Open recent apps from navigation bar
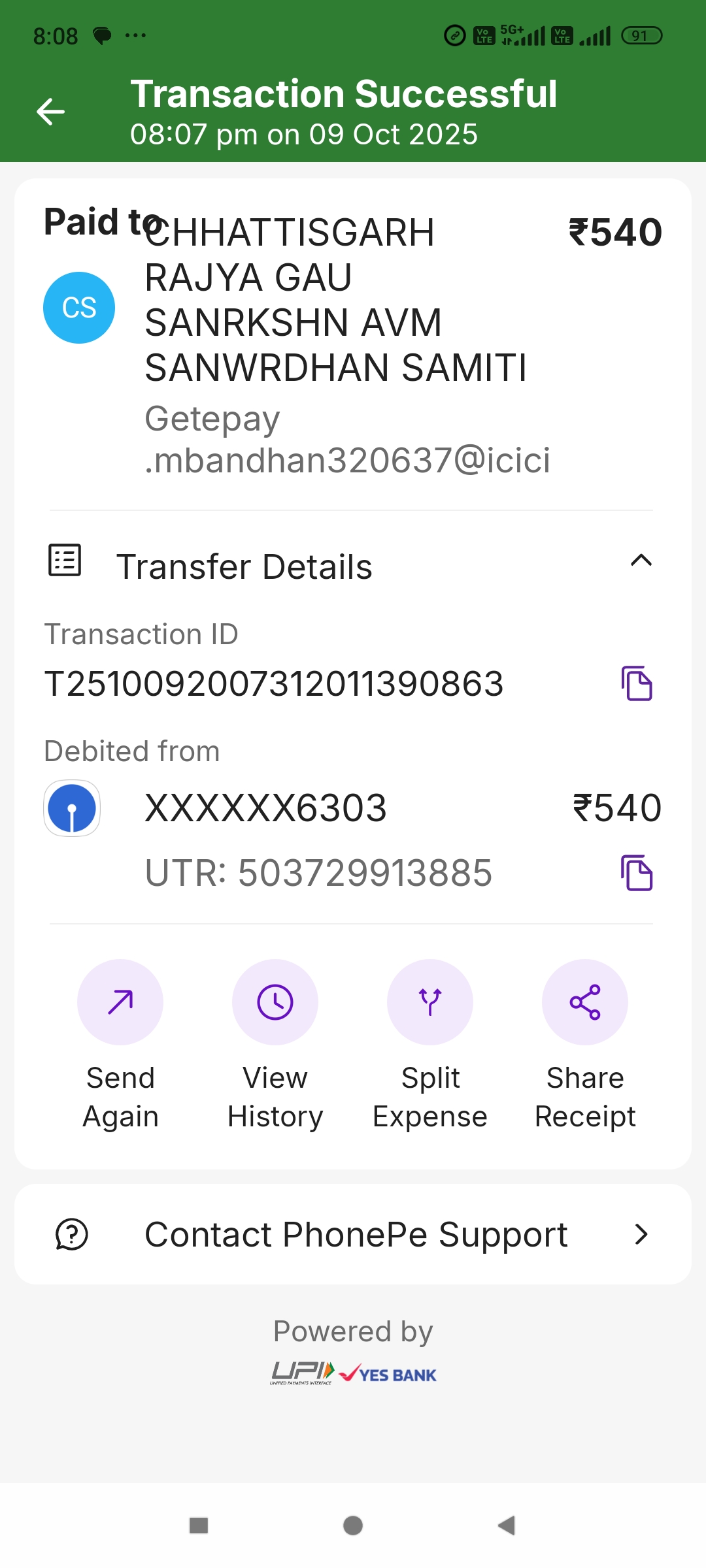The image size is (706, 1568). (x=199, y=1526)
